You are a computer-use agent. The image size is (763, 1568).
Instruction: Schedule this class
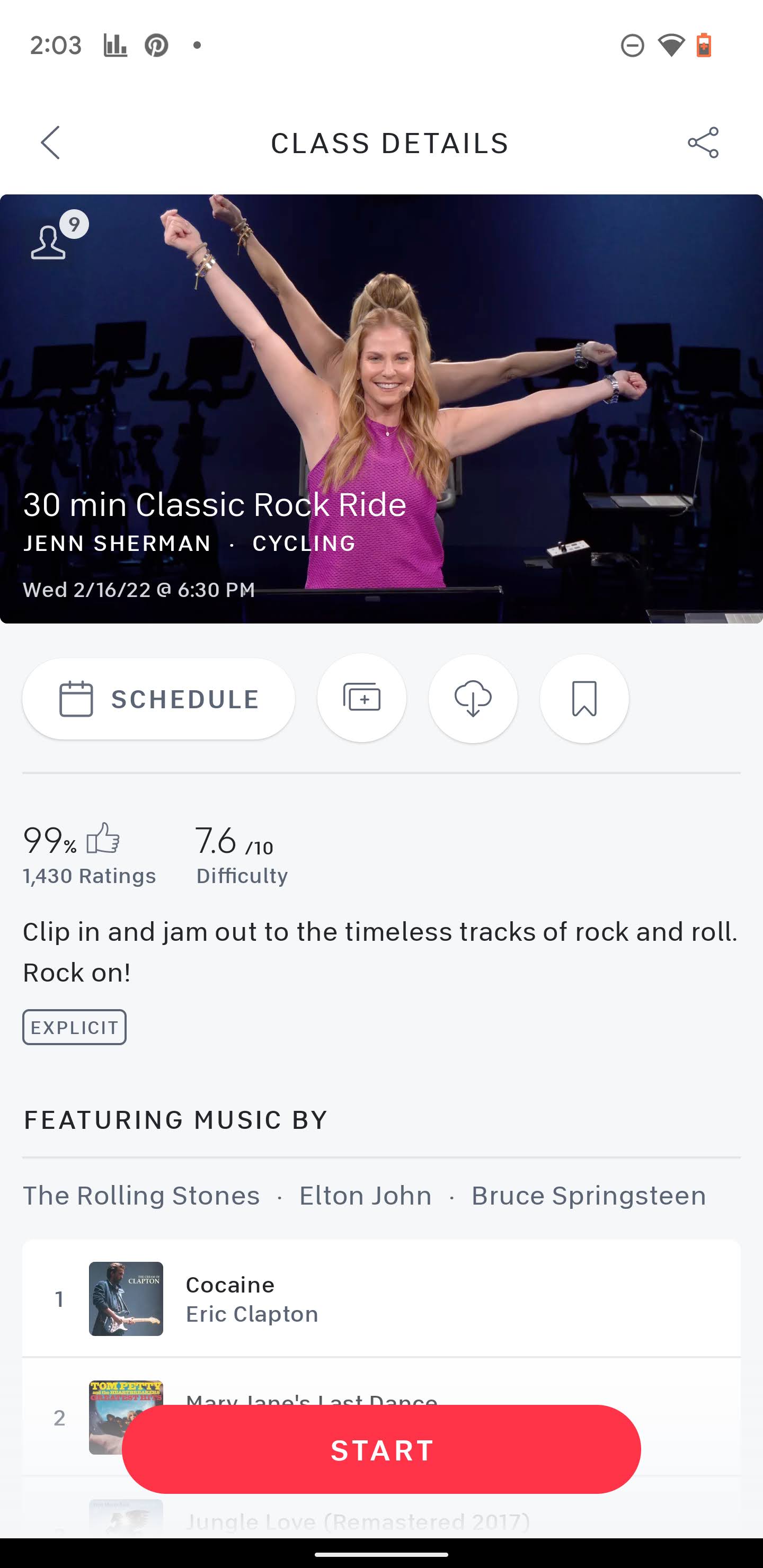click(x=158, y=699)
